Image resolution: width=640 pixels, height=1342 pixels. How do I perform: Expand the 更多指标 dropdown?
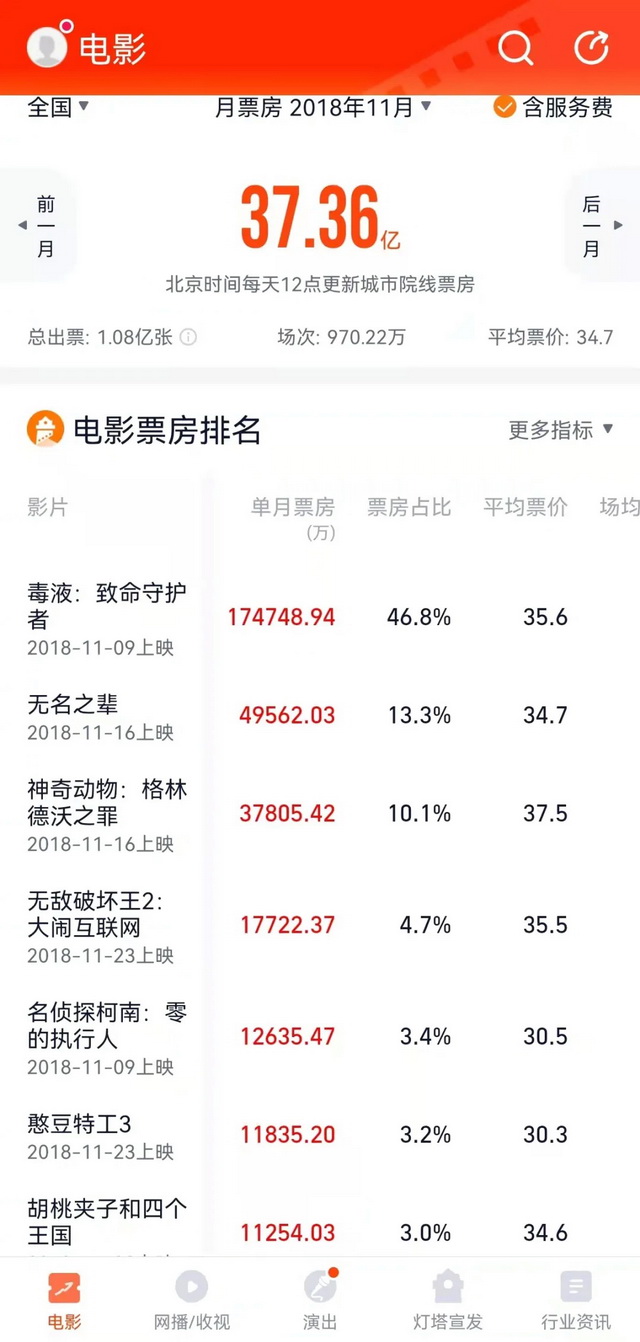point(560,430)
